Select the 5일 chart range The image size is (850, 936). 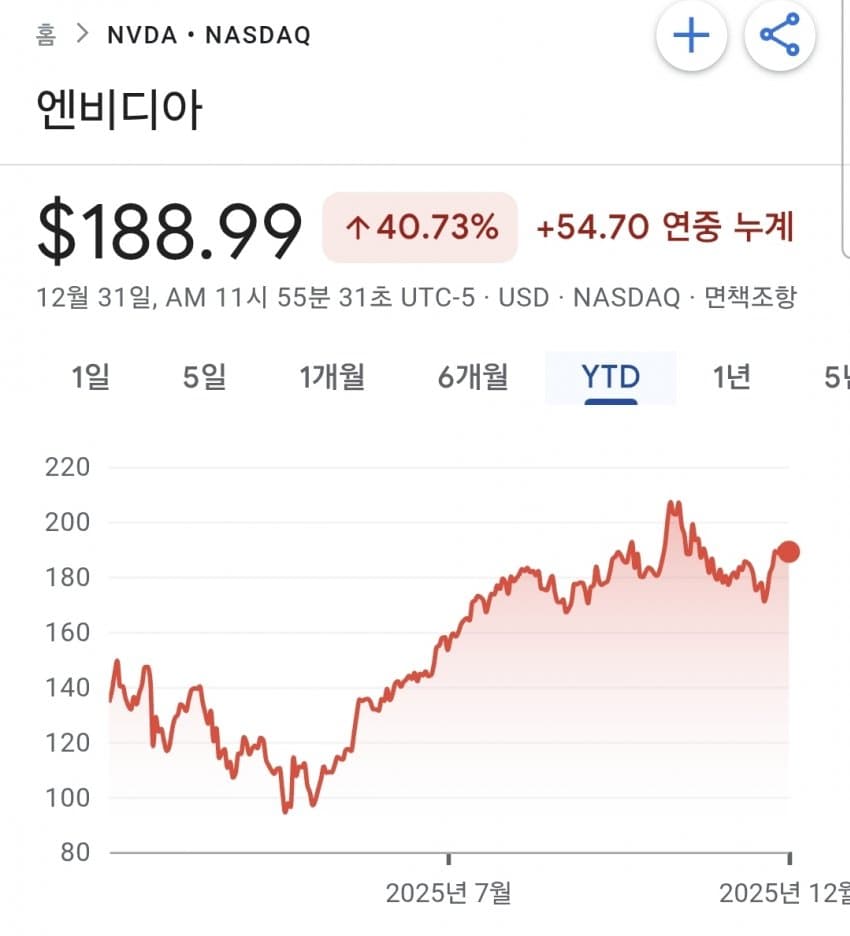click(x=204, y=377)
